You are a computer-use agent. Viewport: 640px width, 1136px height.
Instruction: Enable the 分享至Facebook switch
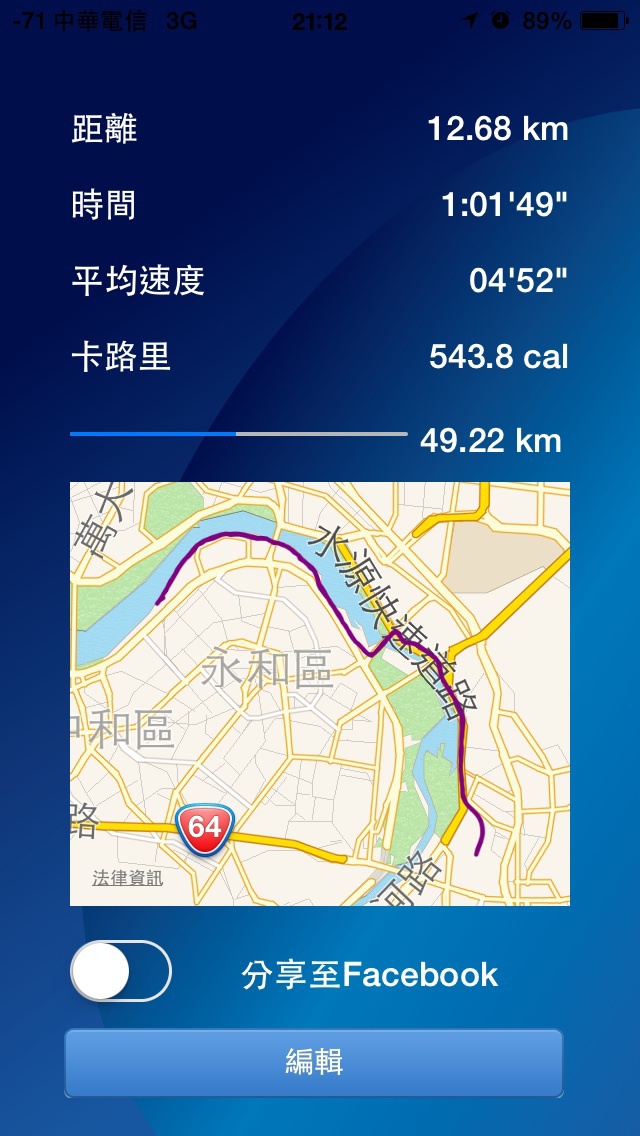click(x=121, y=971)
